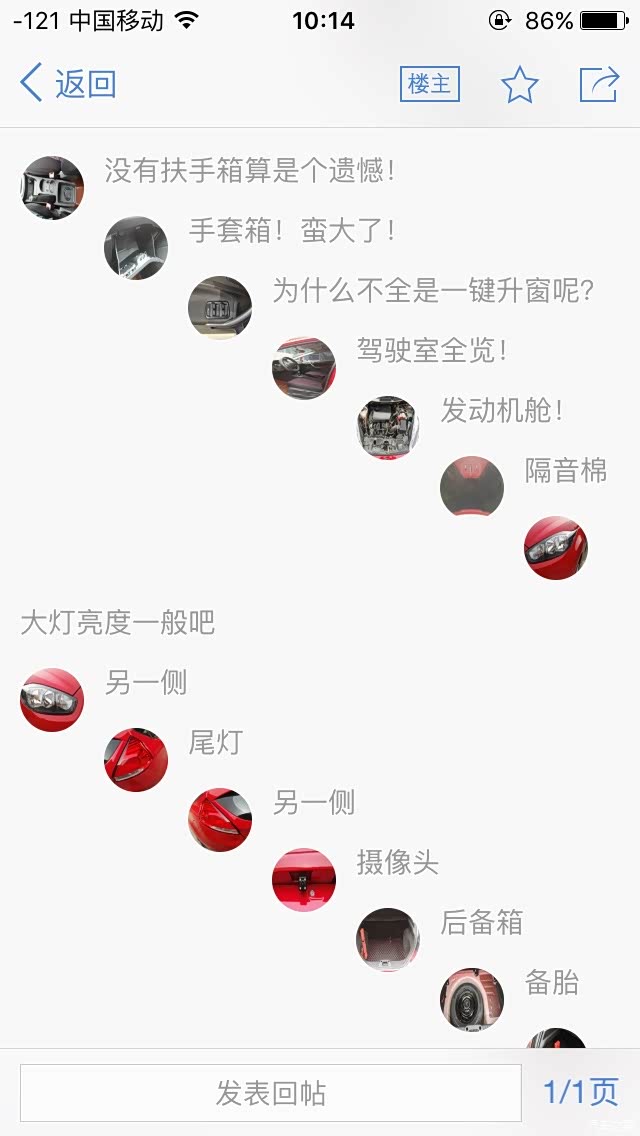640x1136 pixels.
Task: View the 驾驶室全览 photo
Action: 304,367
